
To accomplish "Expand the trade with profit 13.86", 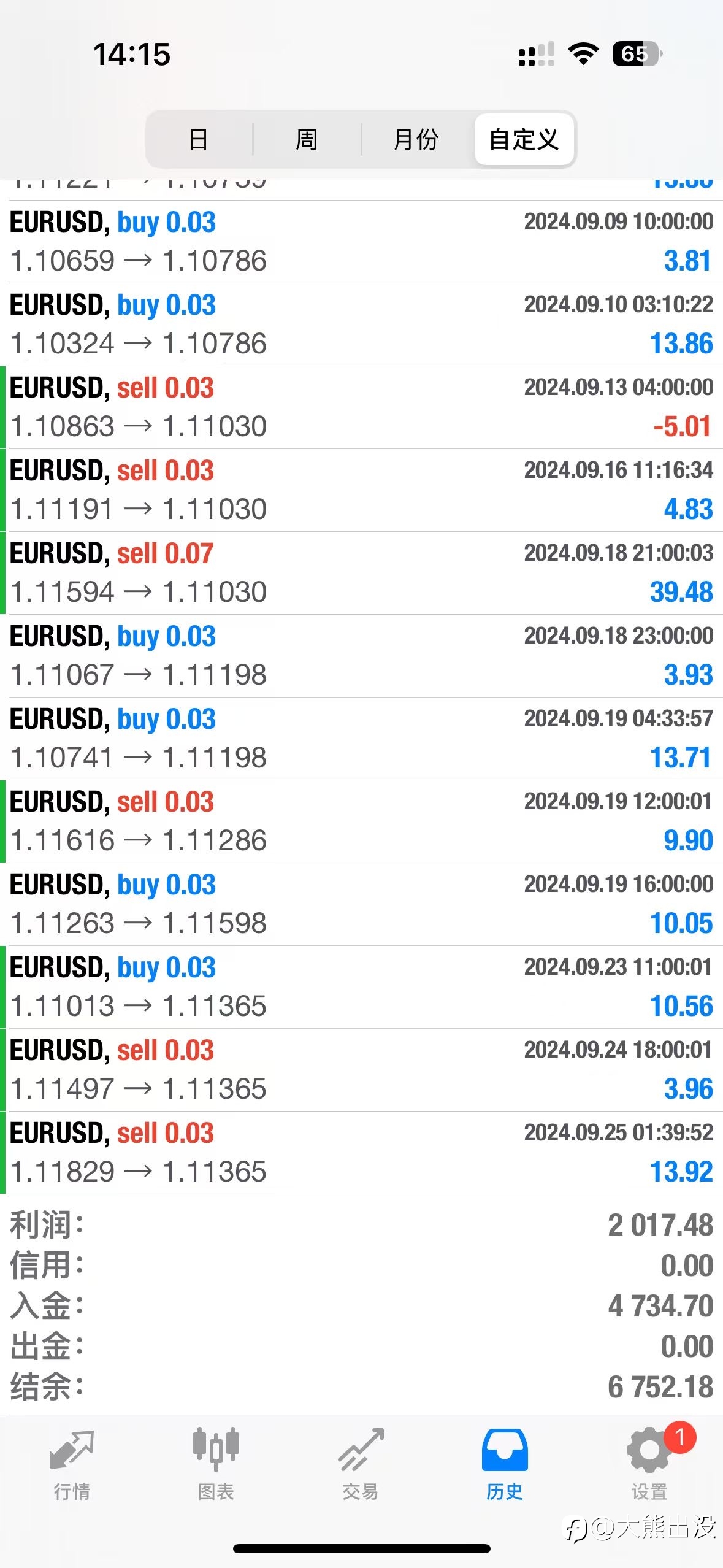I will coord(361,325).
